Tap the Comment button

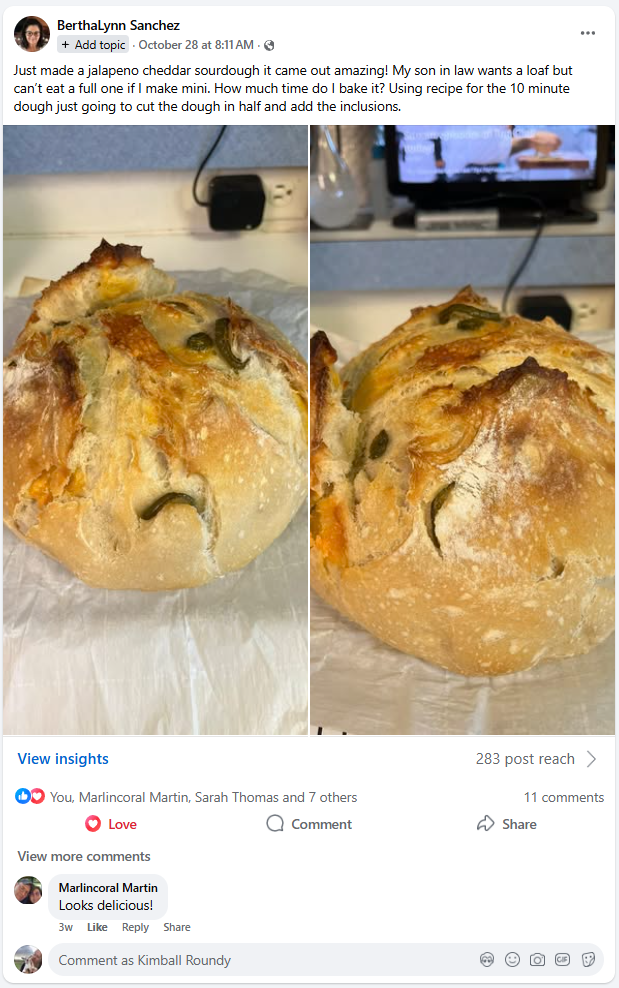point(309,824)
